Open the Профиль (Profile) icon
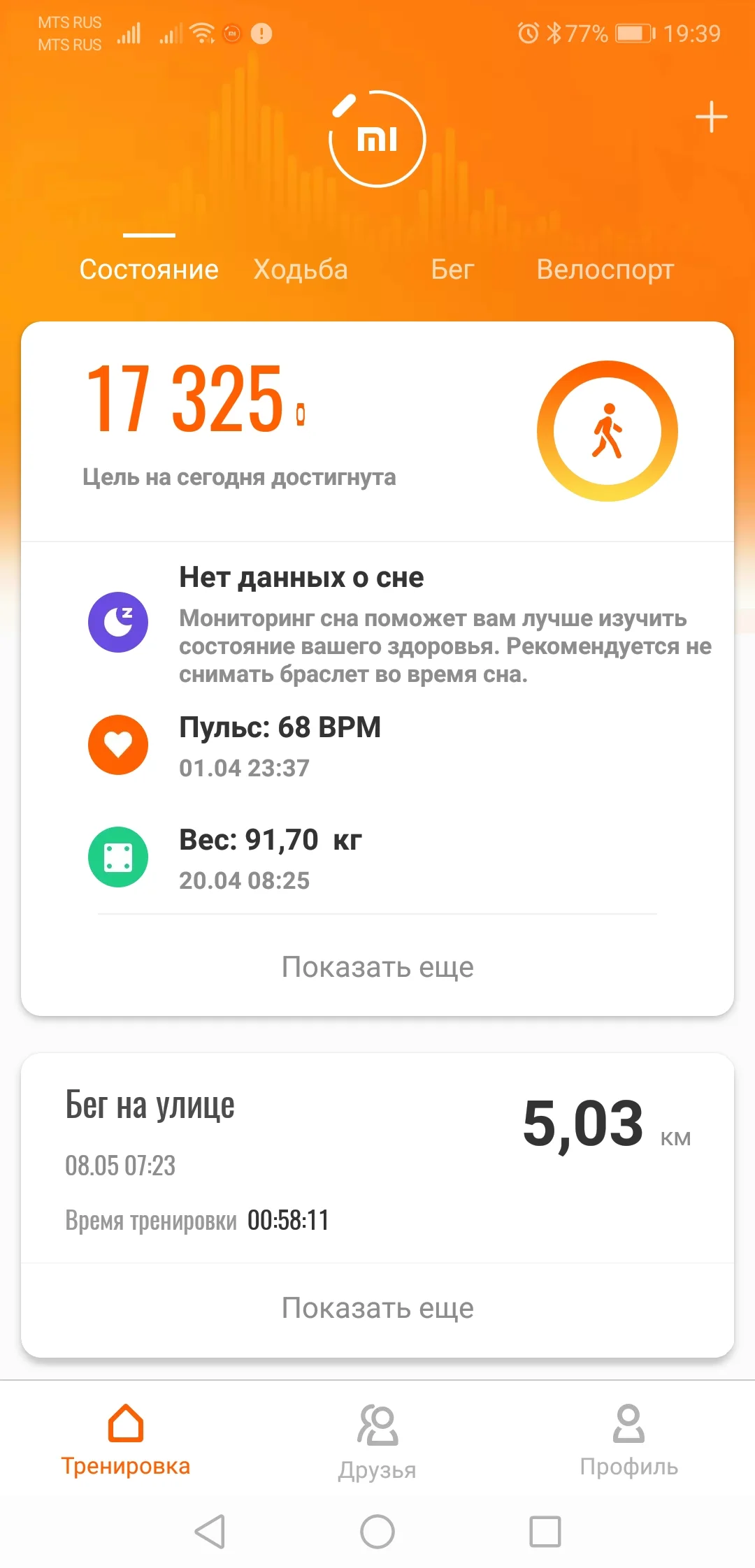This screenshot has width=755, height=1568. click(x=627, y=1434)
